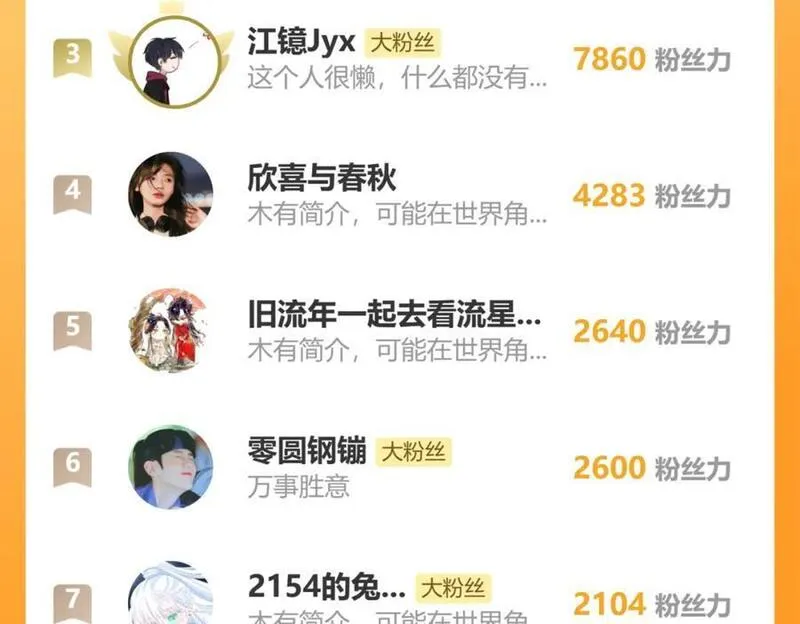The height and width of the screenshot is (624, 800).
Task: Tap the 2154的兔 user row
Action: [400, 598]
